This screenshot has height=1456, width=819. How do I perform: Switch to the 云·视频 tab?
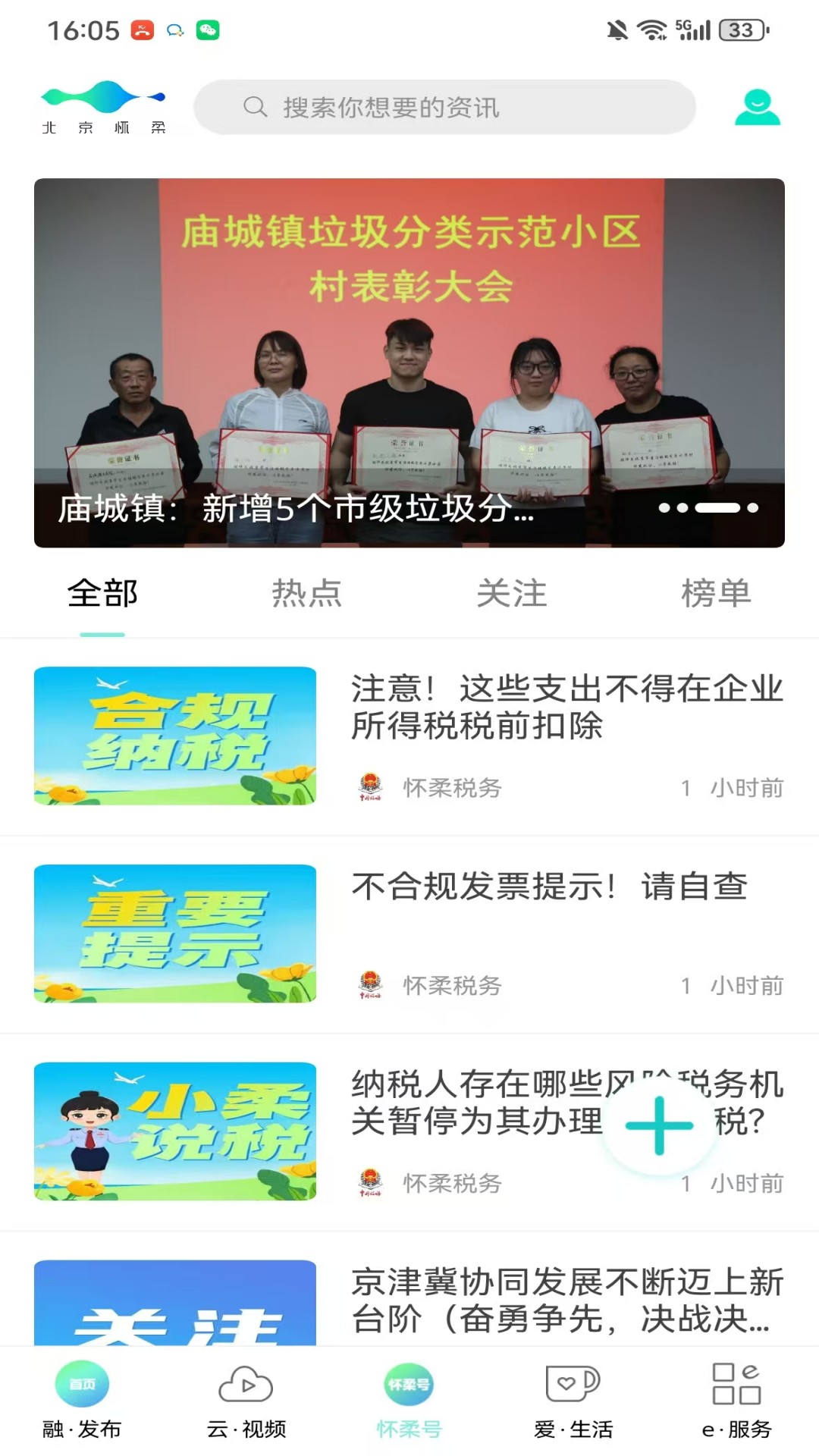[246, 1401]
